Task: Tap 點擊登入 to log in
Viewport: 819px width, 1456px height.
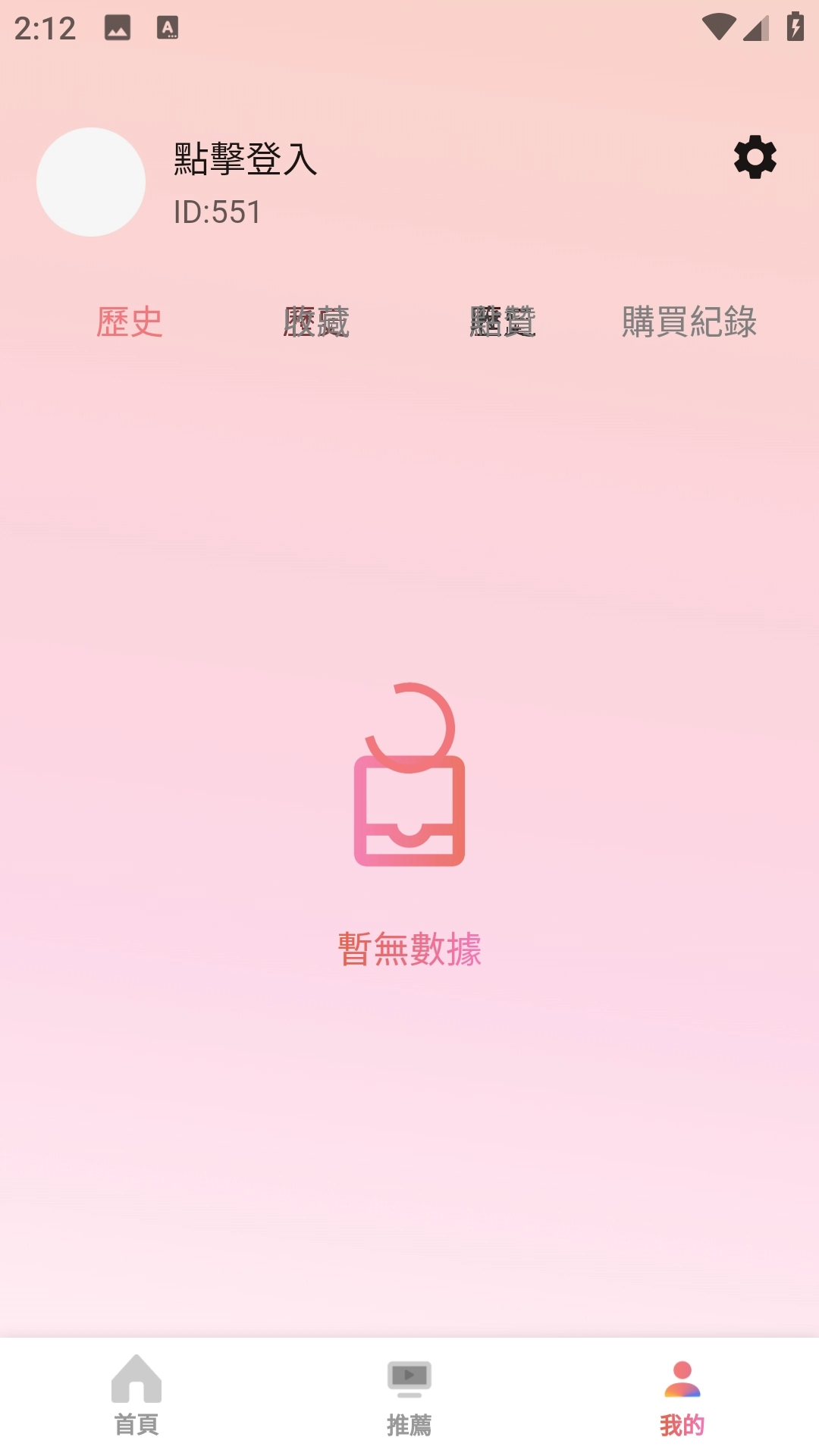Action: (244, 159)
